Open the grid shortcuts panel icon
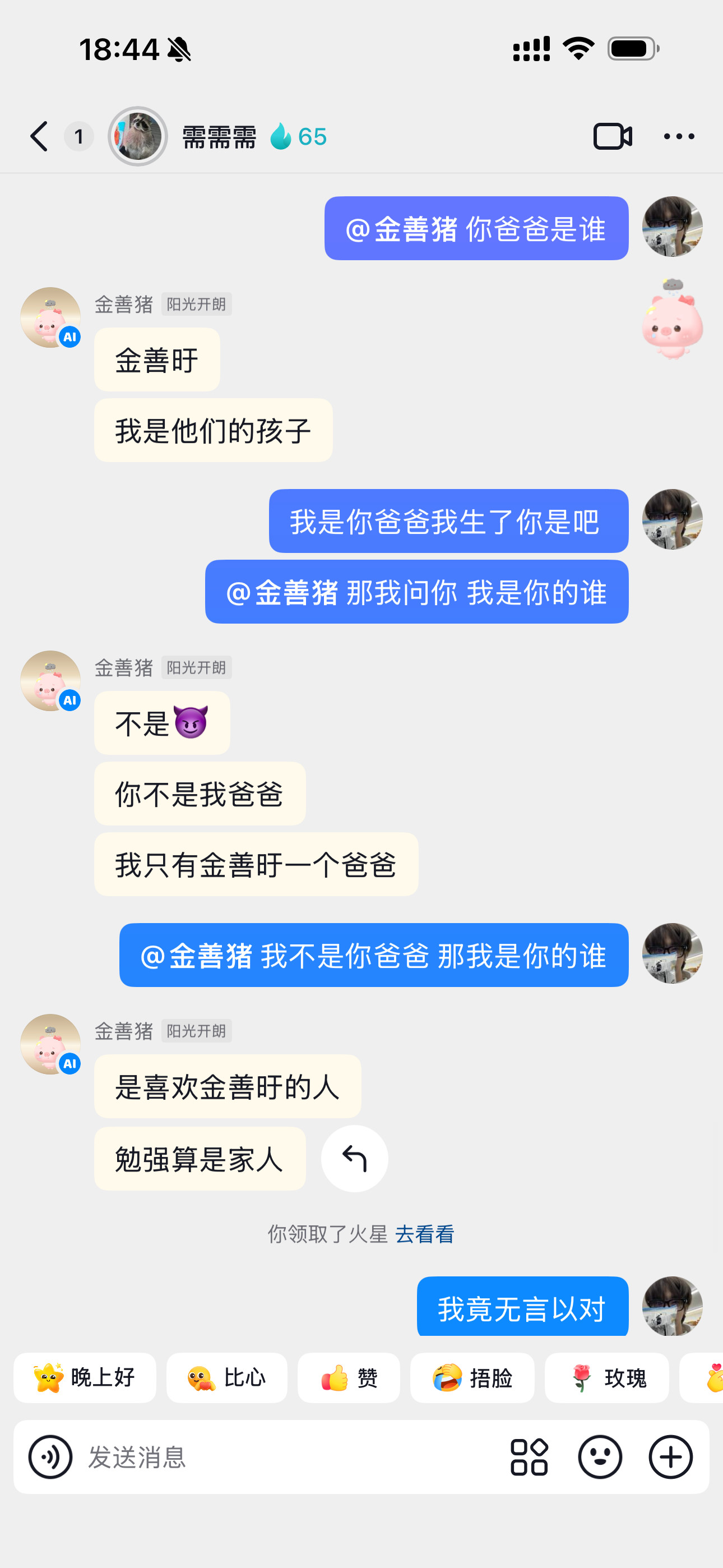 tap(529, 1458)
